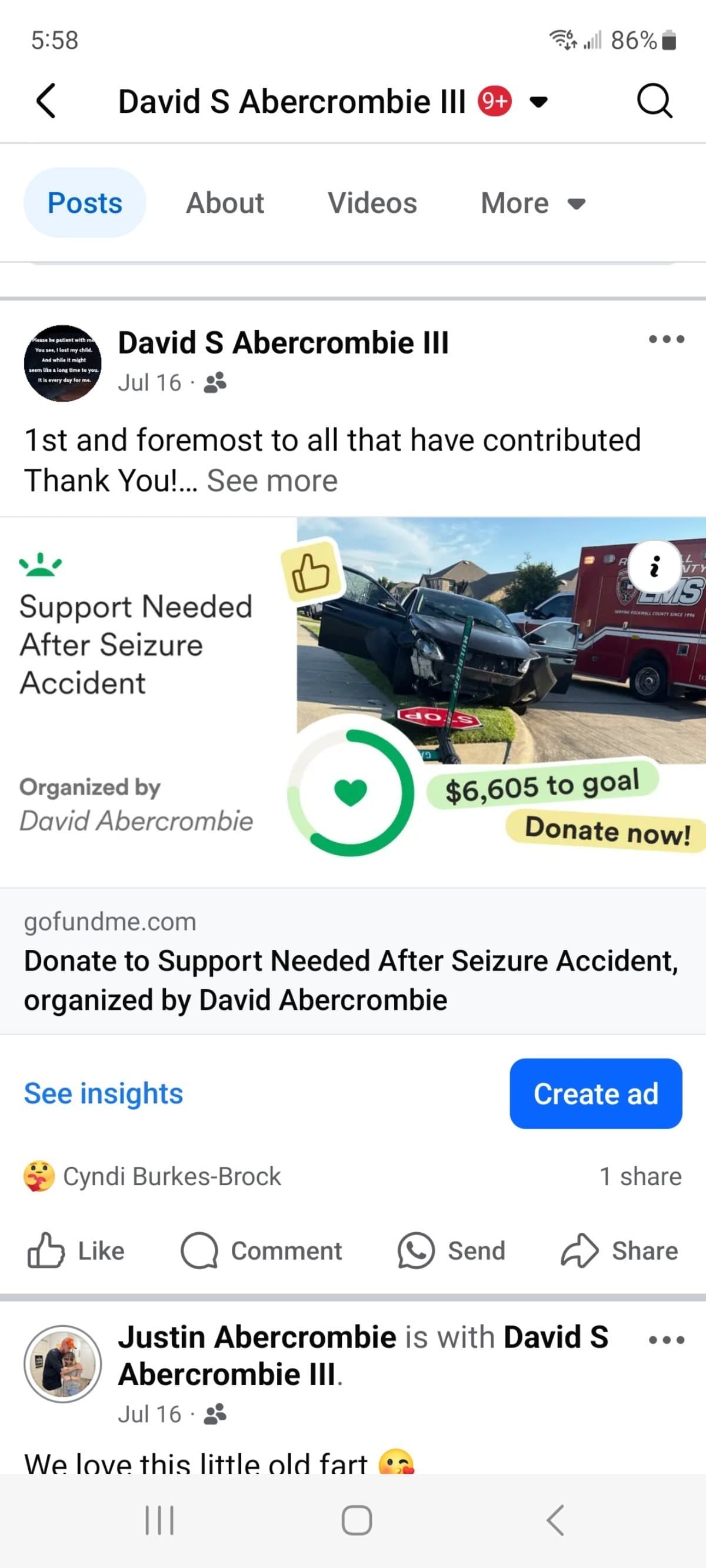Tap the Create ad button
The width and height of the screenshot is (706, 1568).
[595, 1093]
